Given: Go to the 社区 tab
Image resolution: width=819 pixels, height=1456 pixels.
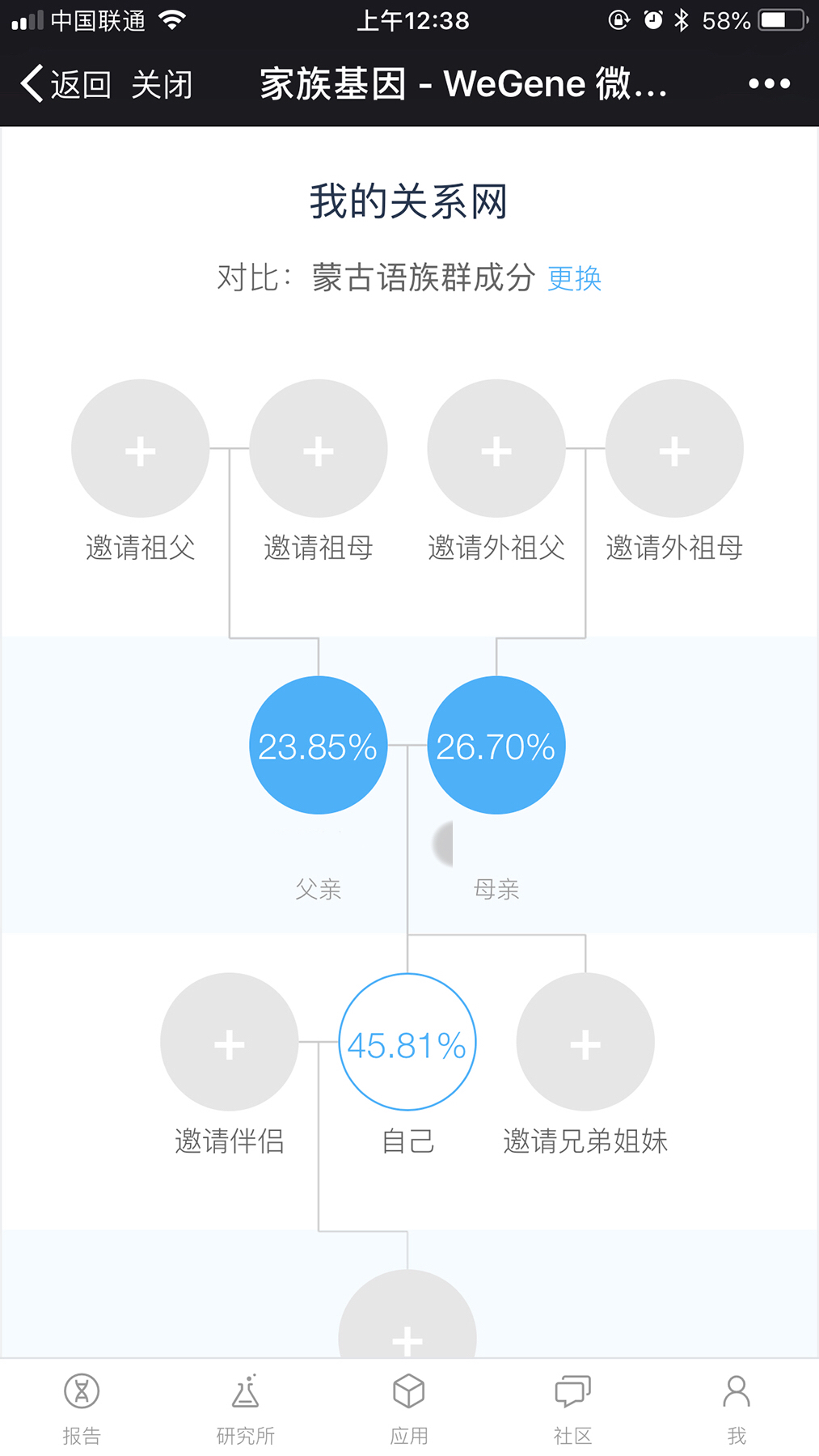Looking at the screenshot, I should 572,1409.
